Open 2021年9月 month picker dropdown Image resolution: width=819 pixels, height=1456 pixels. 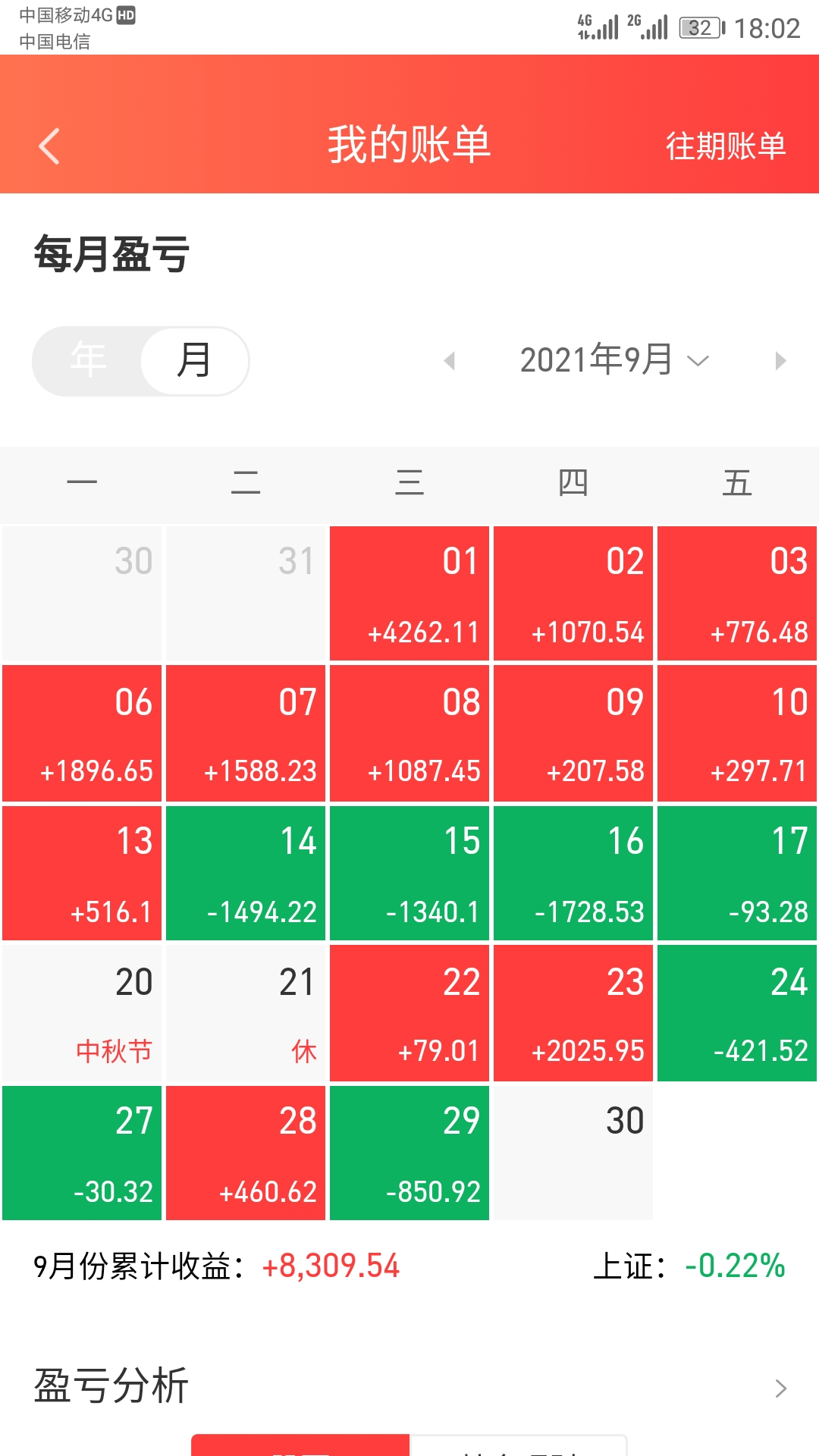pyautogui.click(x=613, y=360)
